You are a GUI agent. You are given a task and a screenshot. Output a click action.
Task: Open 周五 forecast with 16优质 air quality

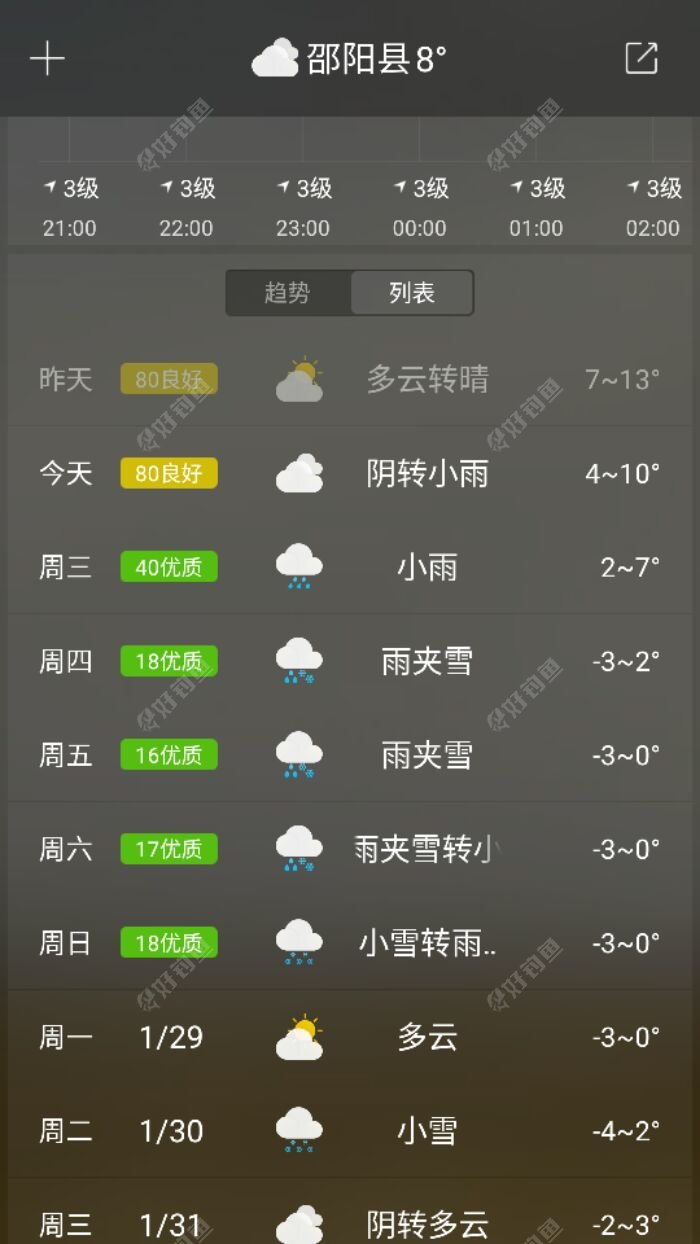point(350,755)
